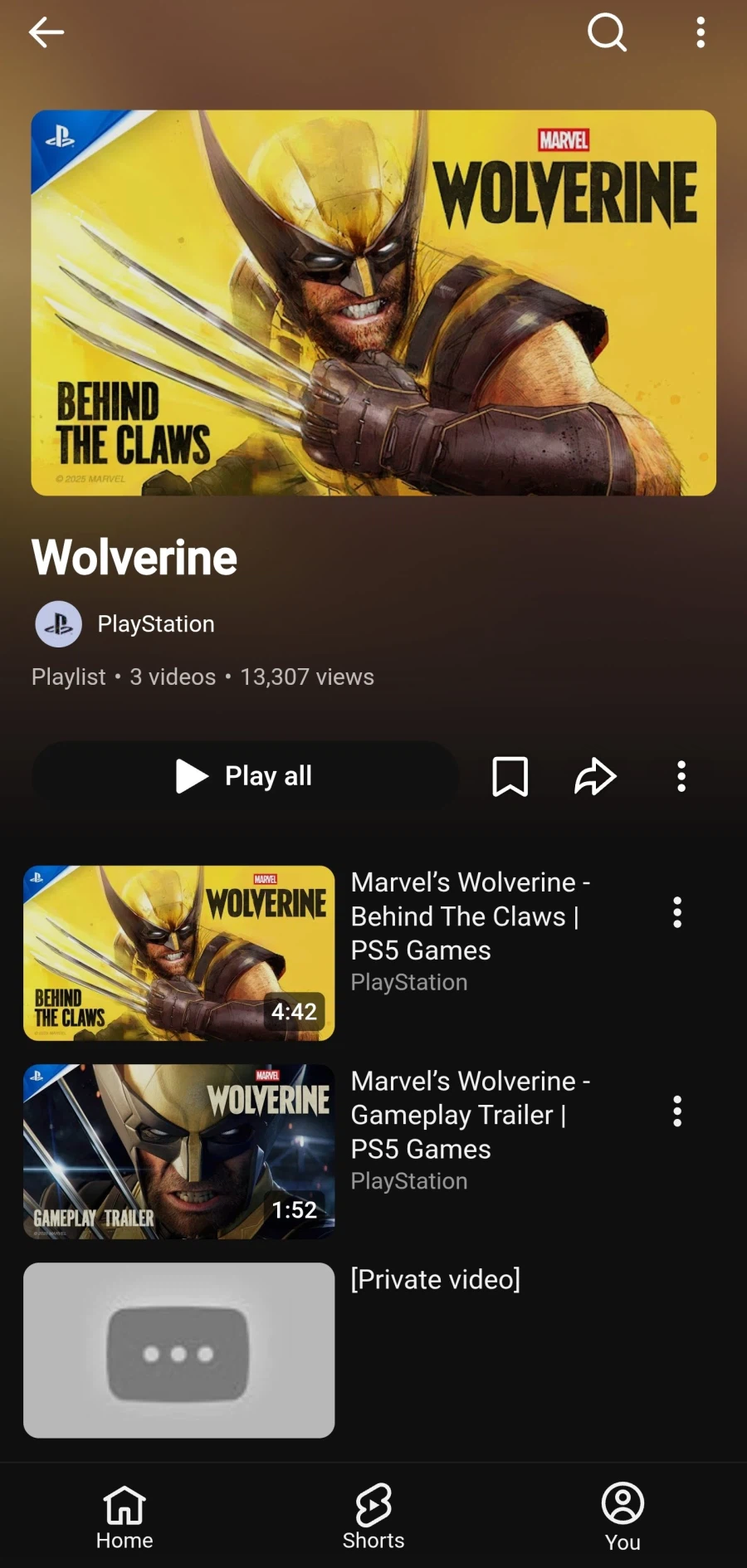Start playback with Play all

(x=245, y=776)
